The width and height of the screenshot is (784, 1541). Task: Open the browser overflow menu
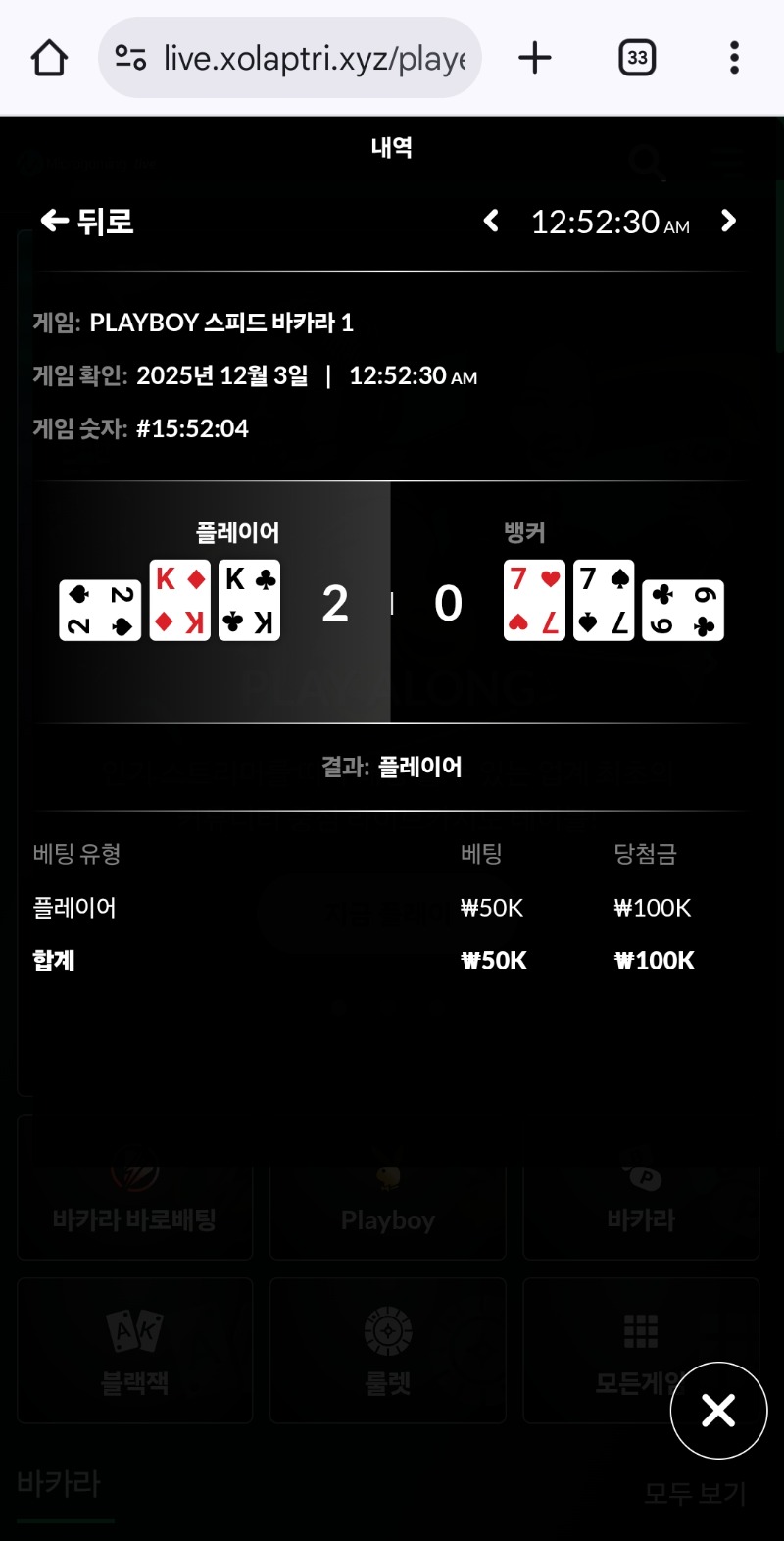[x=734, y=58]
